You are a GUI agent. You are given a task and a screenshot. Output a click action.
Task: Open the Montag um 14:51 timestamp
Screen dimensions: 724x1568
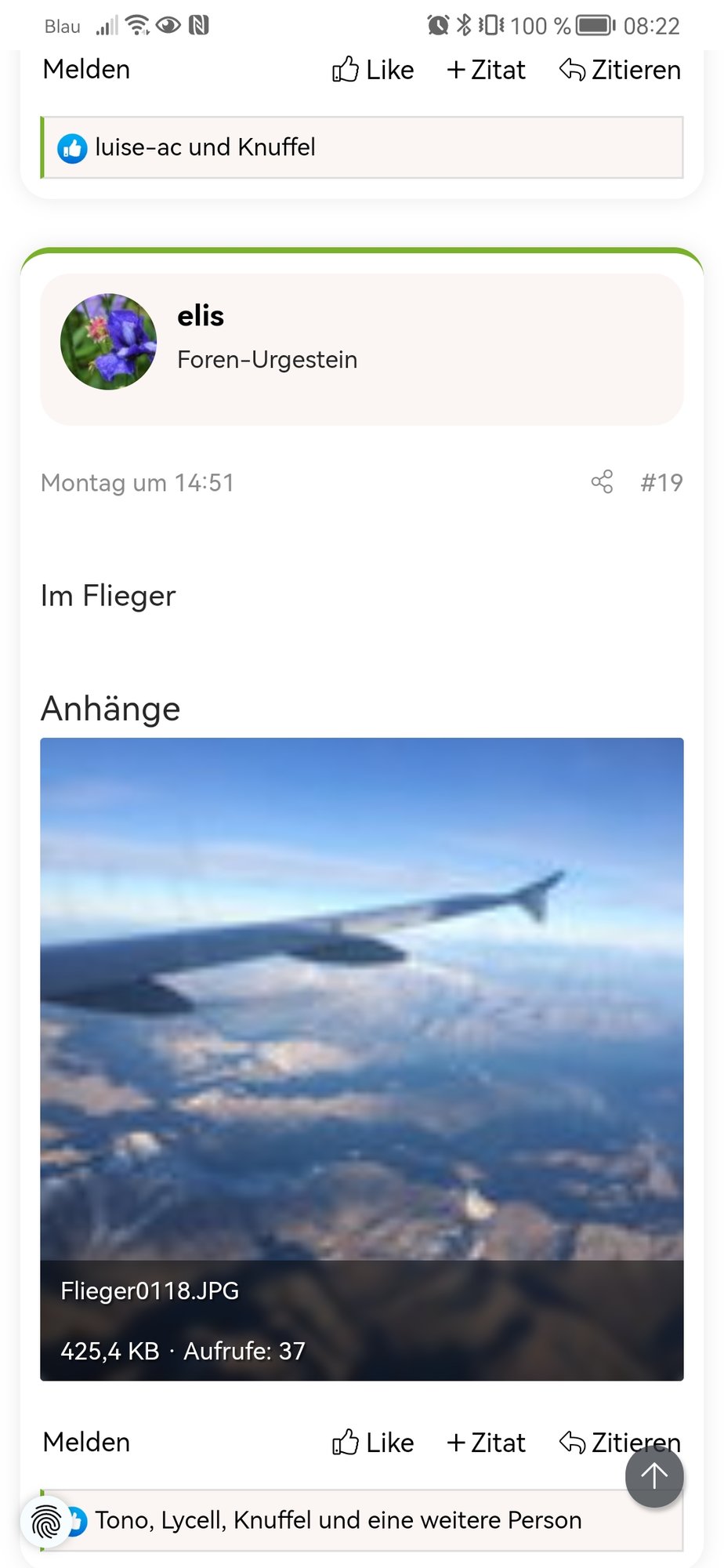point(137,483)
